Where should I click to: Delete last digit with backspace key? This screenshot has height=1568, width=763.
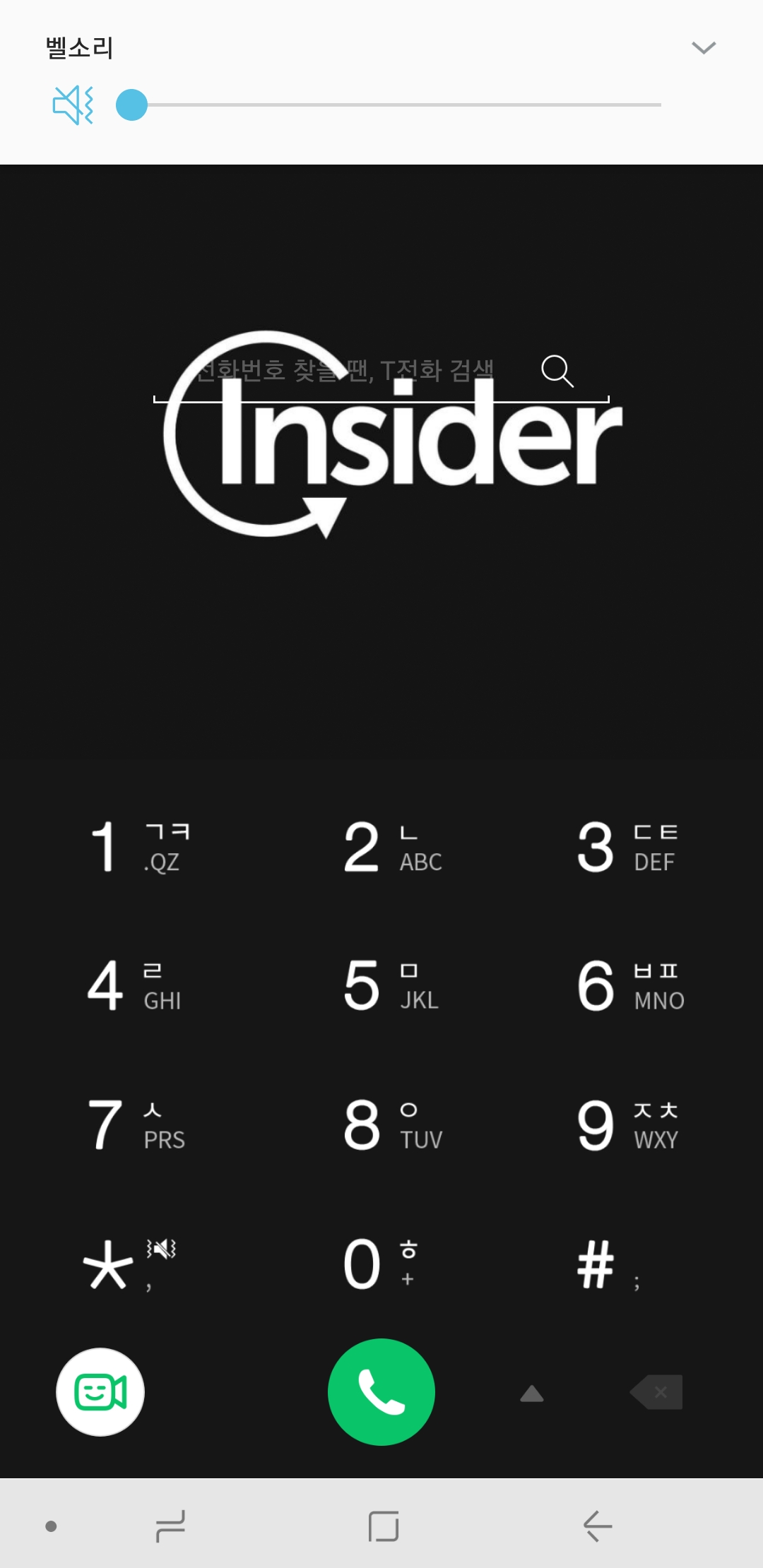tap(658, 1392)
